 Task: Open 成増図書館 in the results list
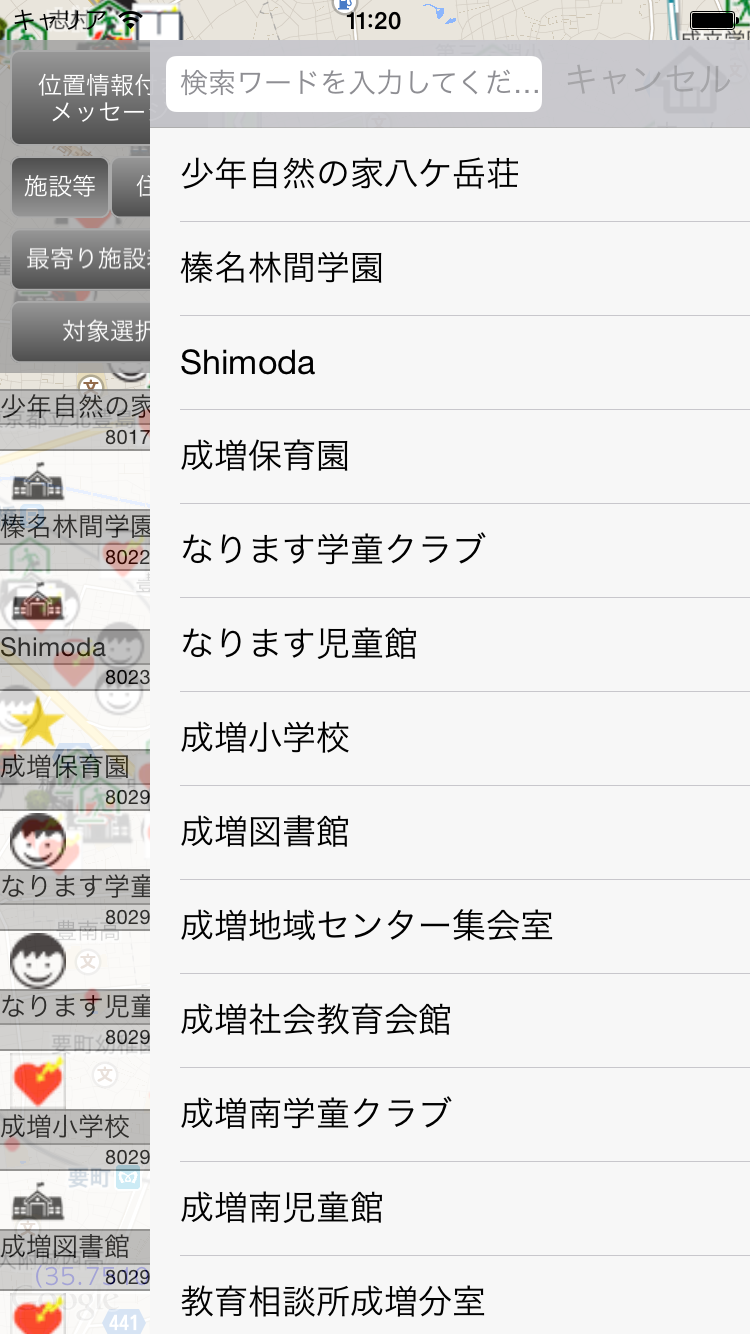tap(450, 833)
